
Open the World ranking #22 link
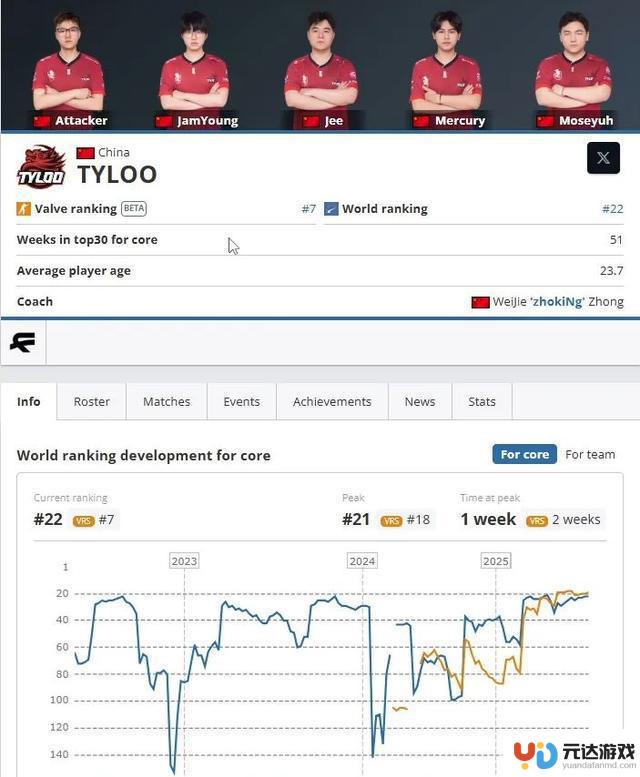[612, 209]
